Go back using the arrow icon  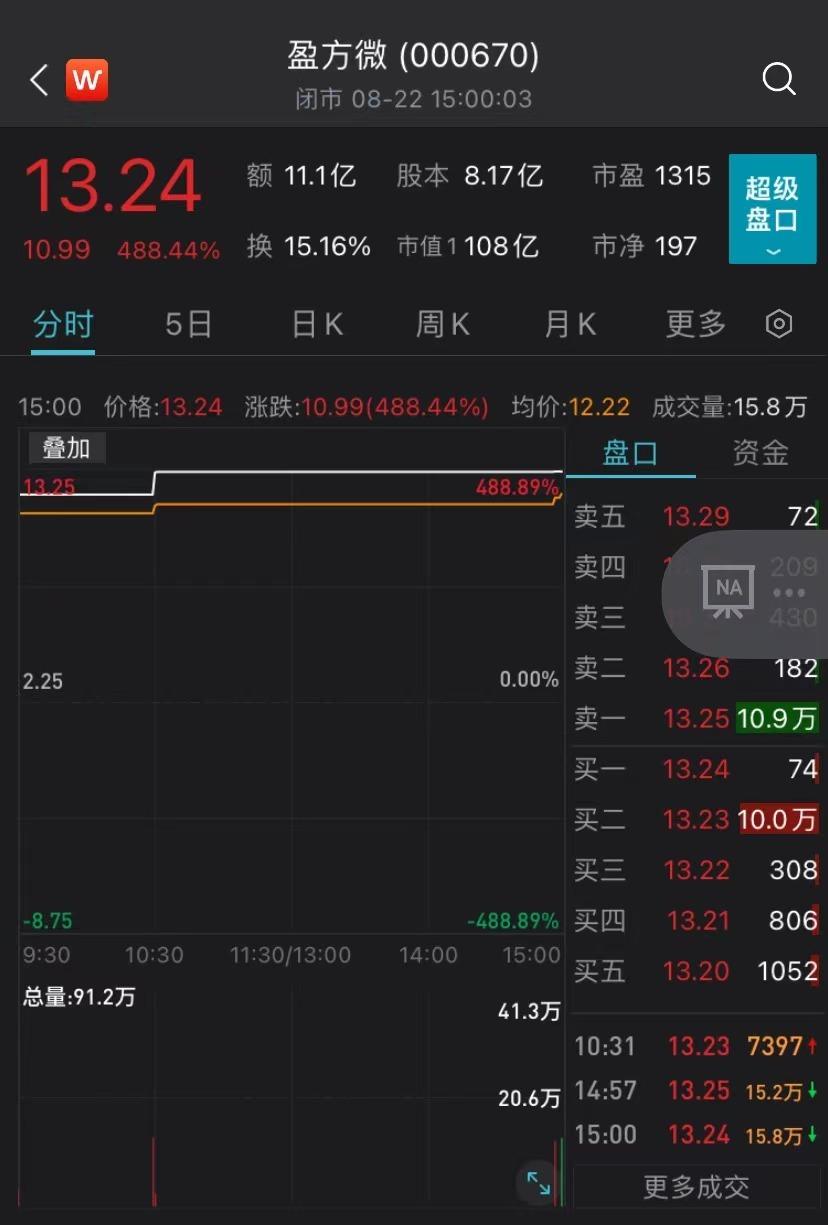[x=39, y=80]
